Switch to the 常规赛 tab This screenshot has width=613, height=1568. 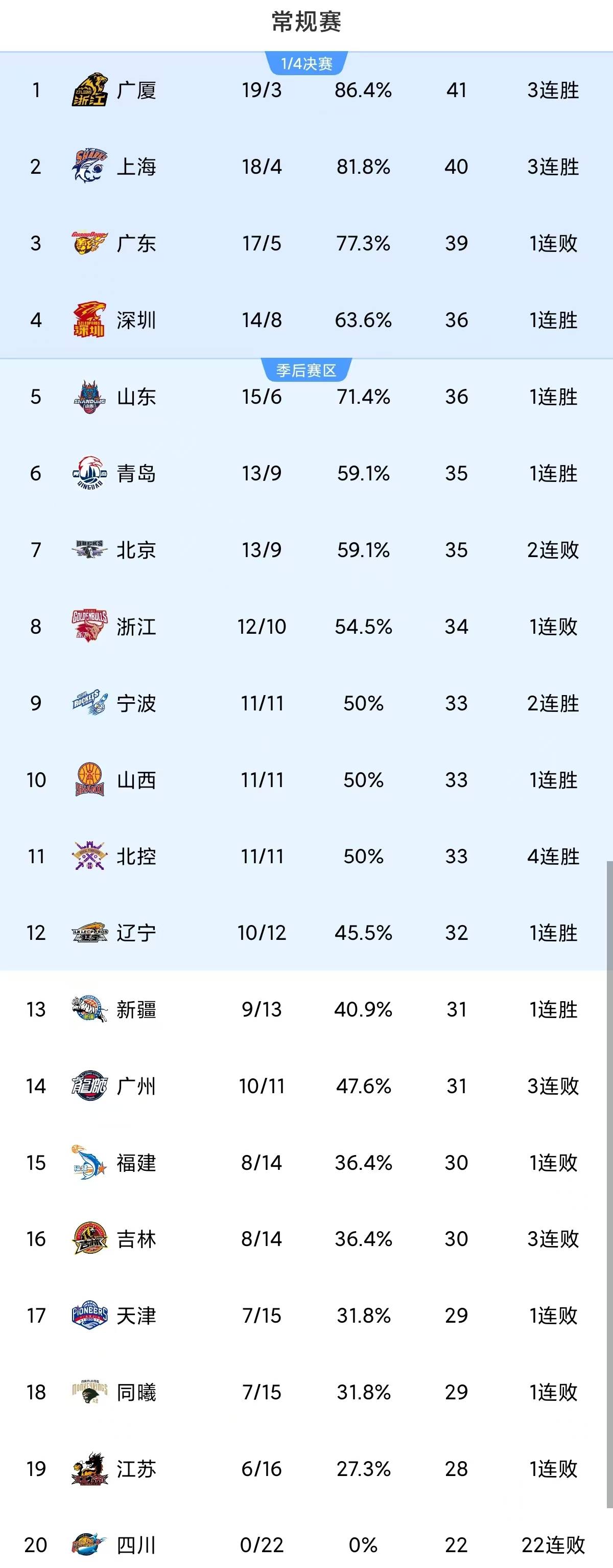tap(306, 19)
